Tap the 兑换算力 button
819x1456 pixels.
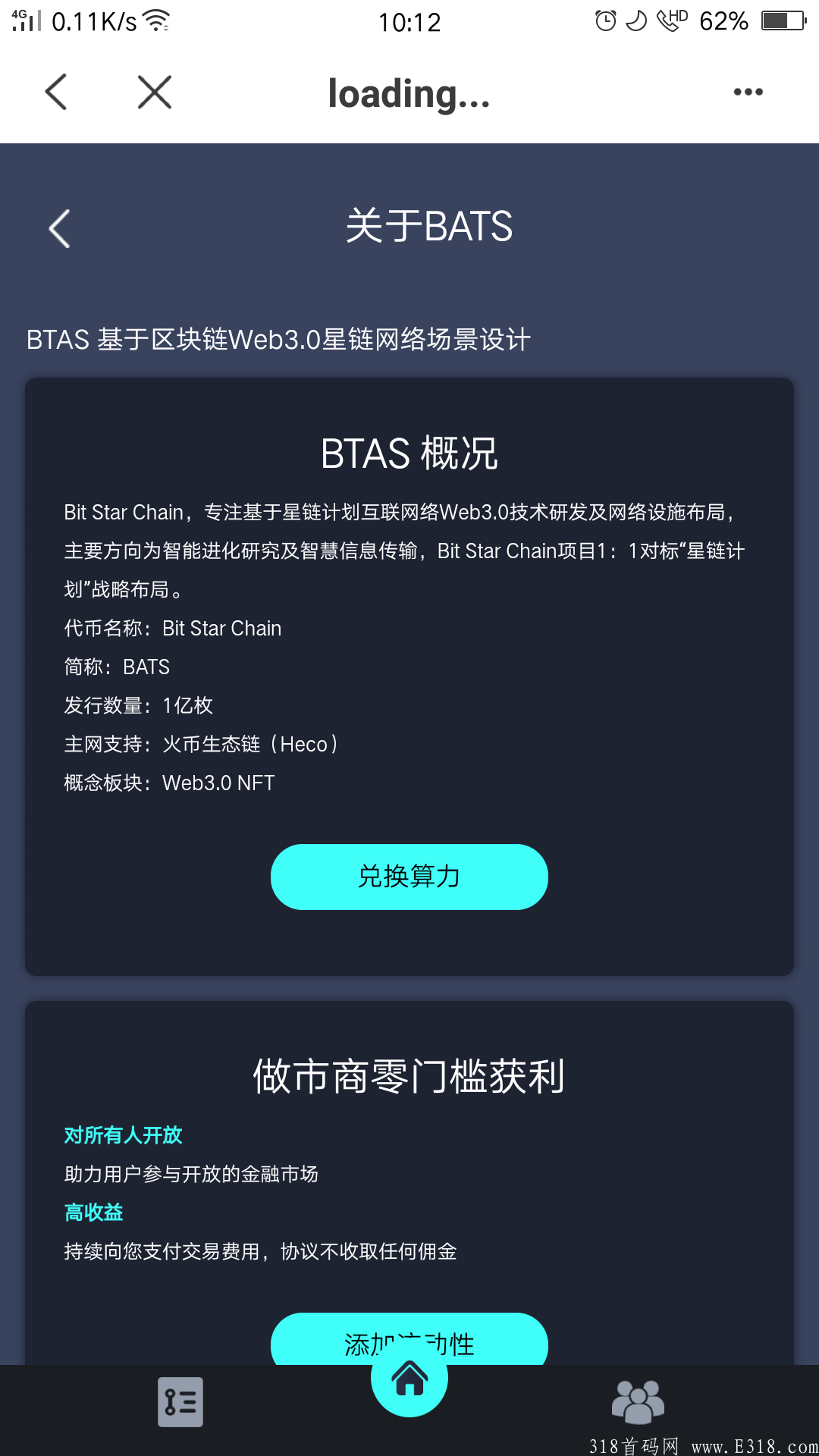[x=409, y=877]
